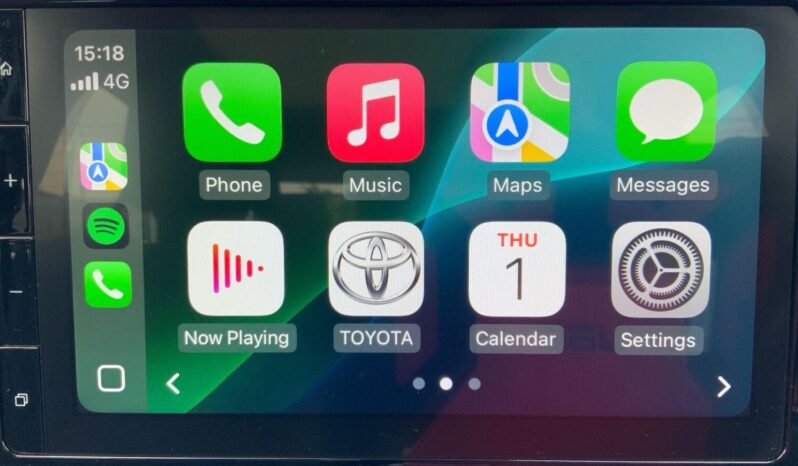798x466 pixels.
Task: Go to the next page with right arrow
Action: pyautogui.click(x=723, y=387)
